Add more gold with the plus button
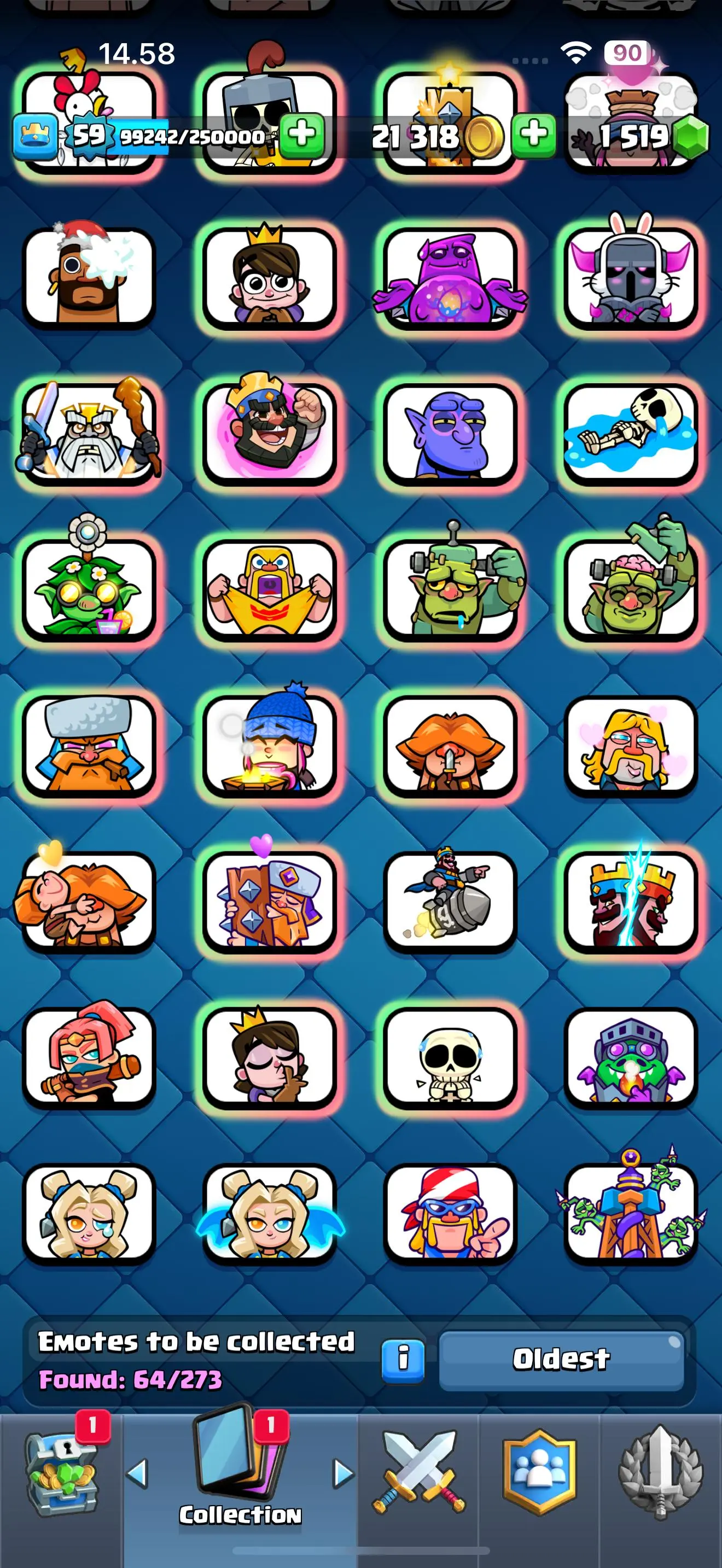This screenshot has width=722, height=1568. point(533,134)
